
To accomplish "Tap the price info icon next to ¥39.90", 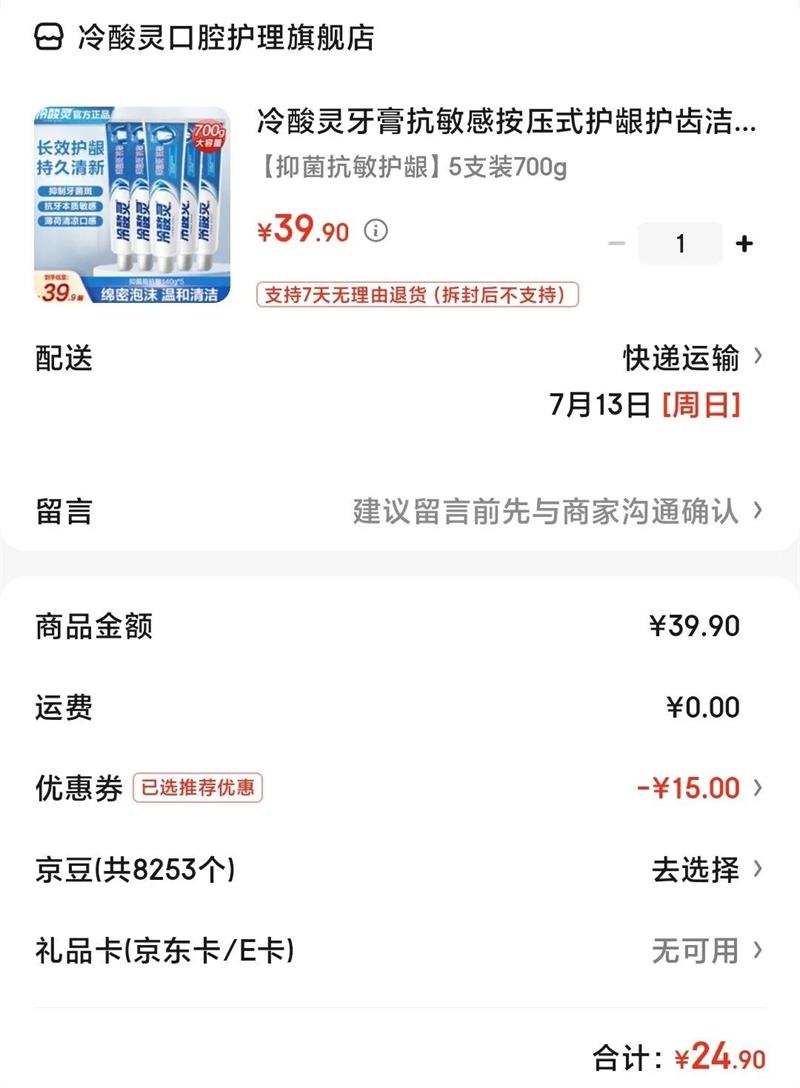I will [376, 232].
